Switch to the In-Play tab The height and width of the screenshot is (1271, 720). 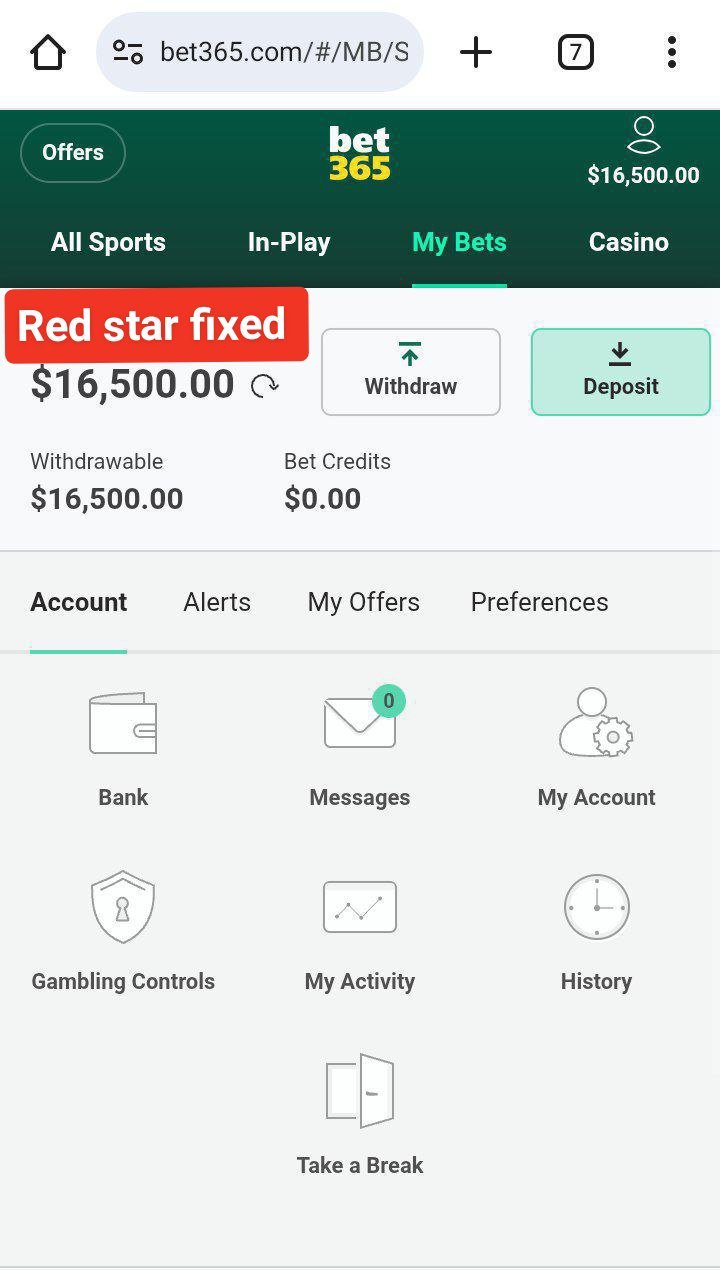tap(289, 242)
